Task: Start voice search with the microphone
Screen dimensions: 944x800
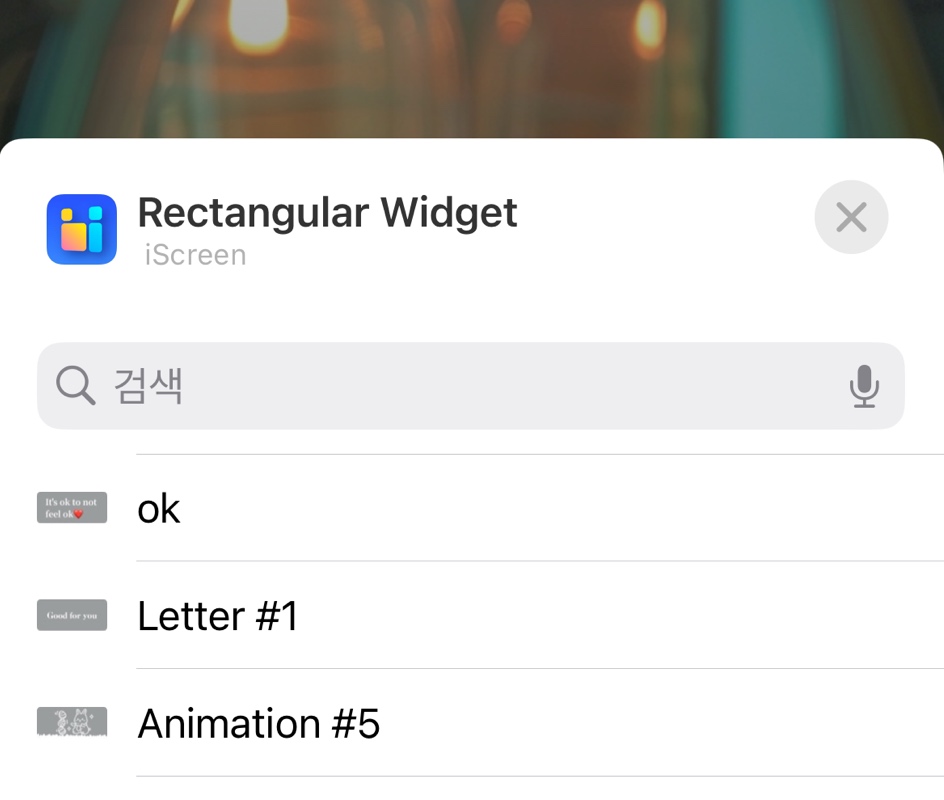Action: click(864, 386)
